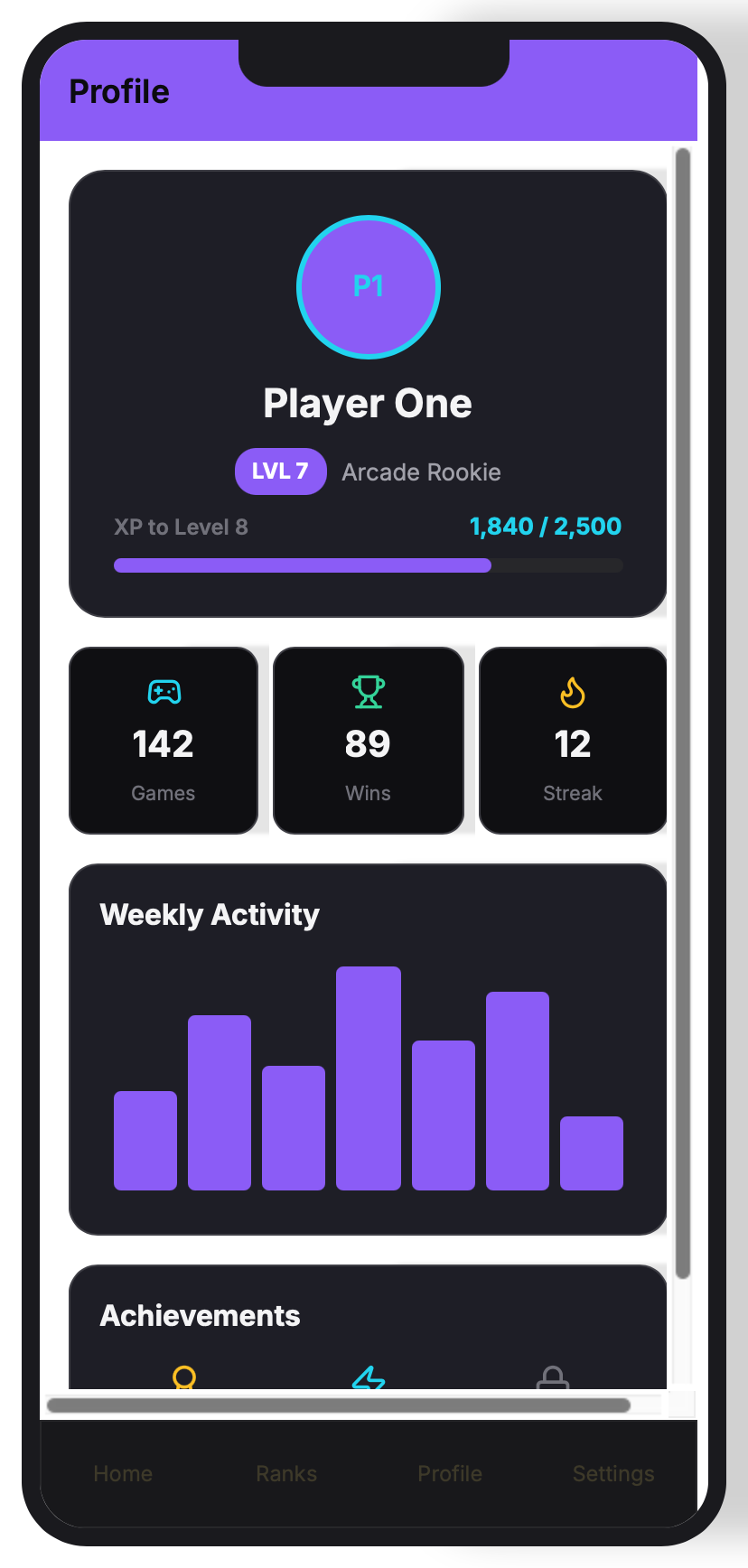Viewport: 748px width, 1568px height.
Task: Select the Profile tab in the bottom bar
Action: 450,1473
